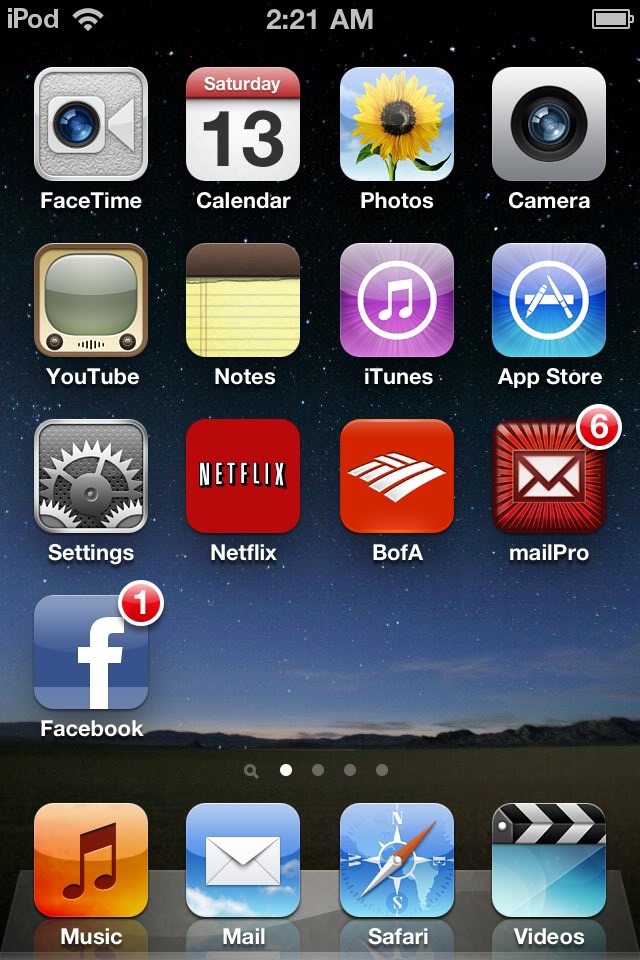
Task: Open the Notes app
Action: point(243,300)
